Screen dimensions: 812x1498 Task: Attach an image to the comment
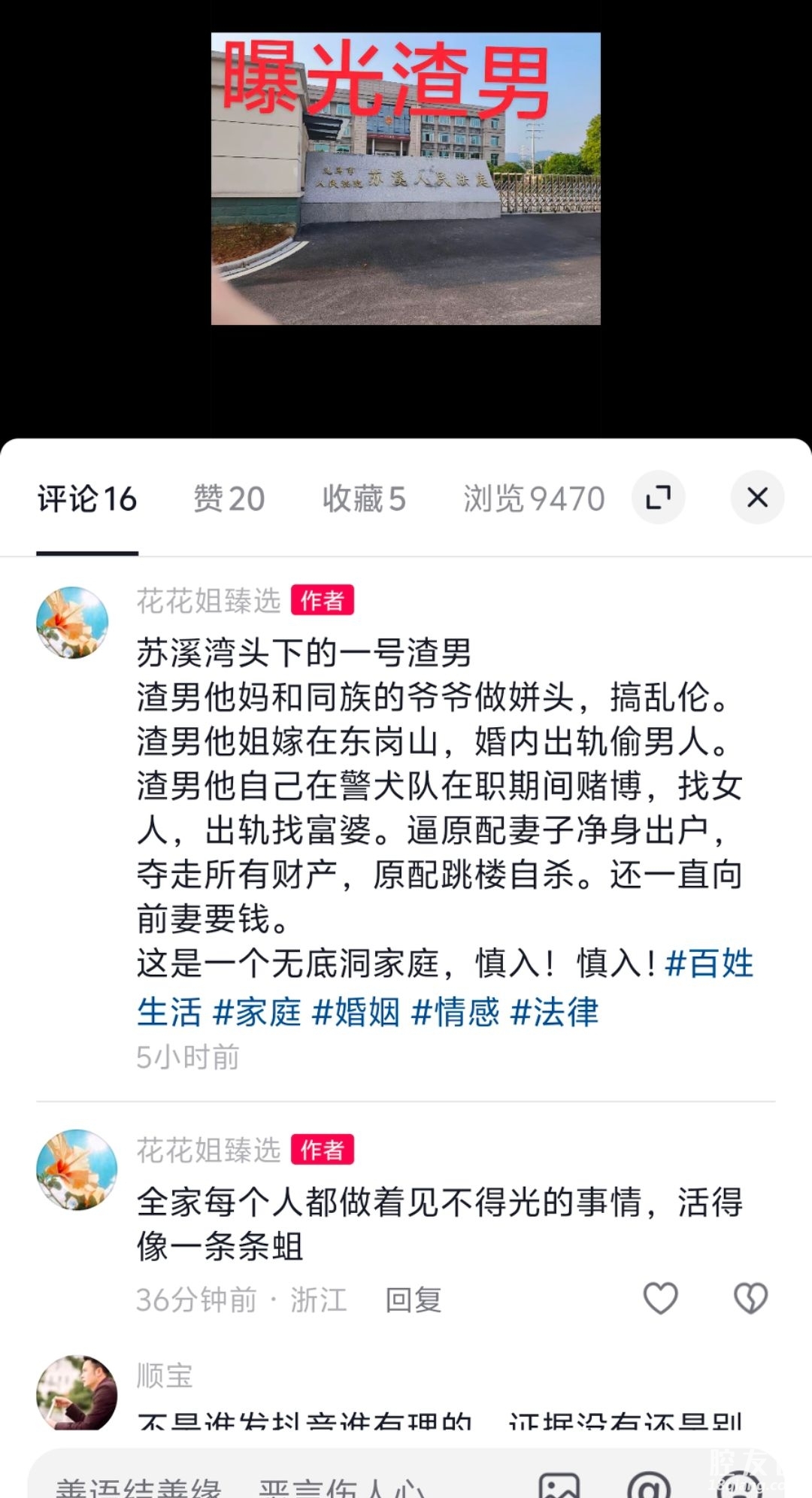tap(559, 1484)
